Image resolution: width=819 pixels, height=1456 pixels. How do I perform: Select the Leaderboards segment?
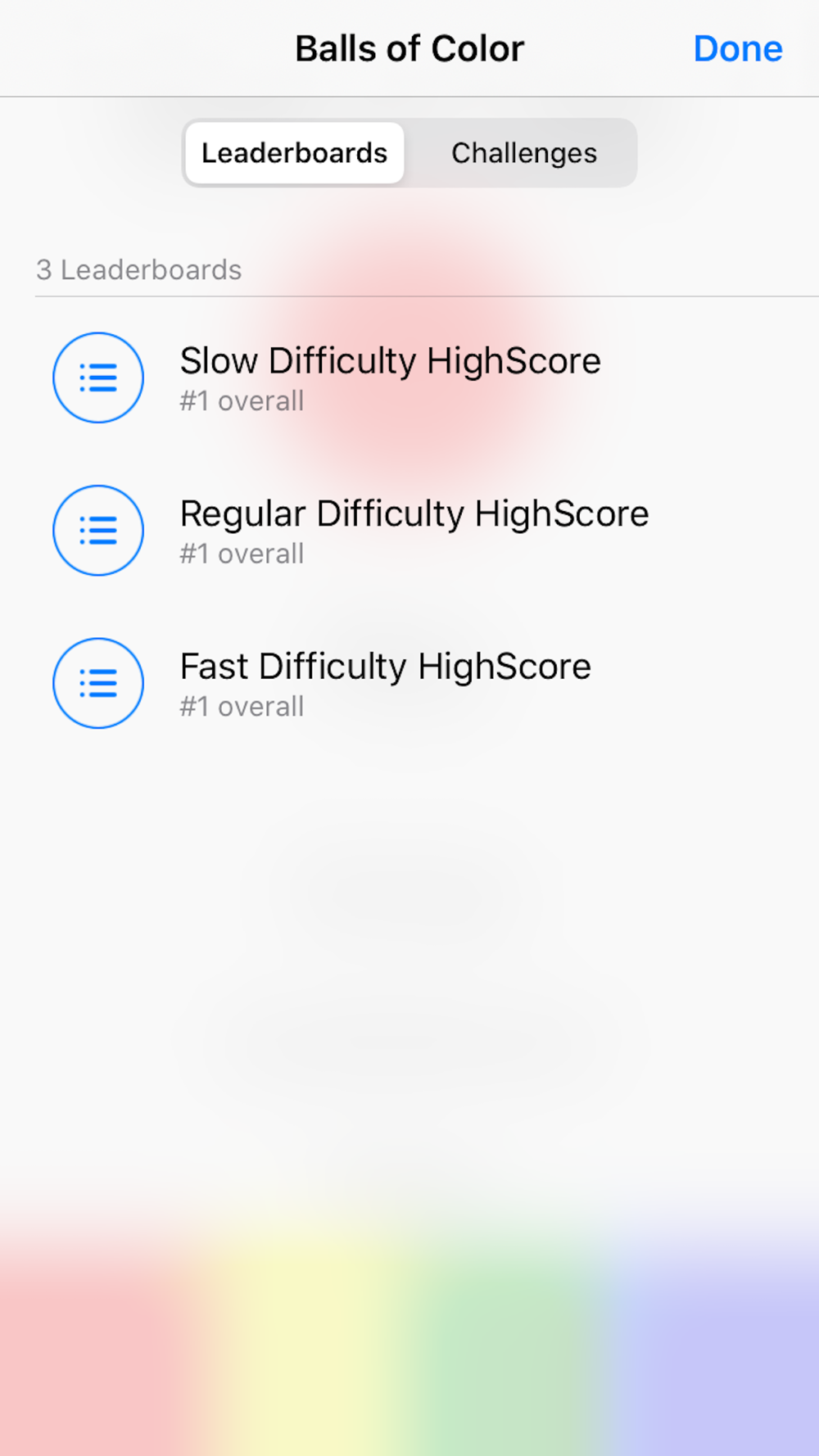click(x=295, y=153)
